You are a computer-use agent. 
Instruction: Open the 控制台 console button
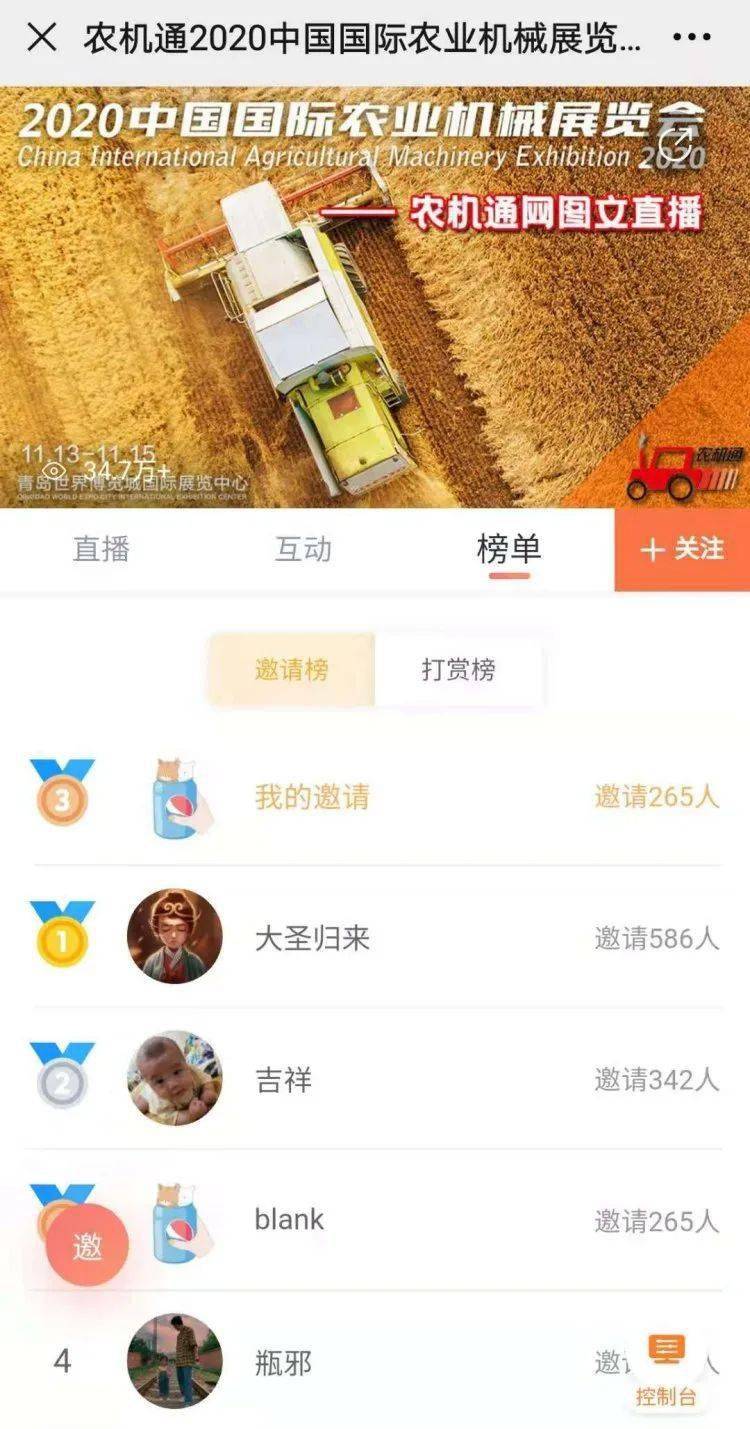(666, 1370)
